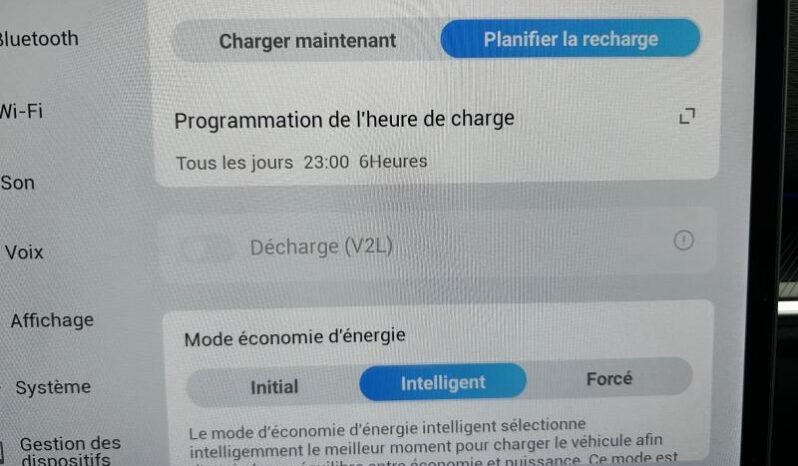The width and height of the screenshot is (798, 466).
Task: Open the Voix settings
Action: pyautogui.click(x=24, y=253)
